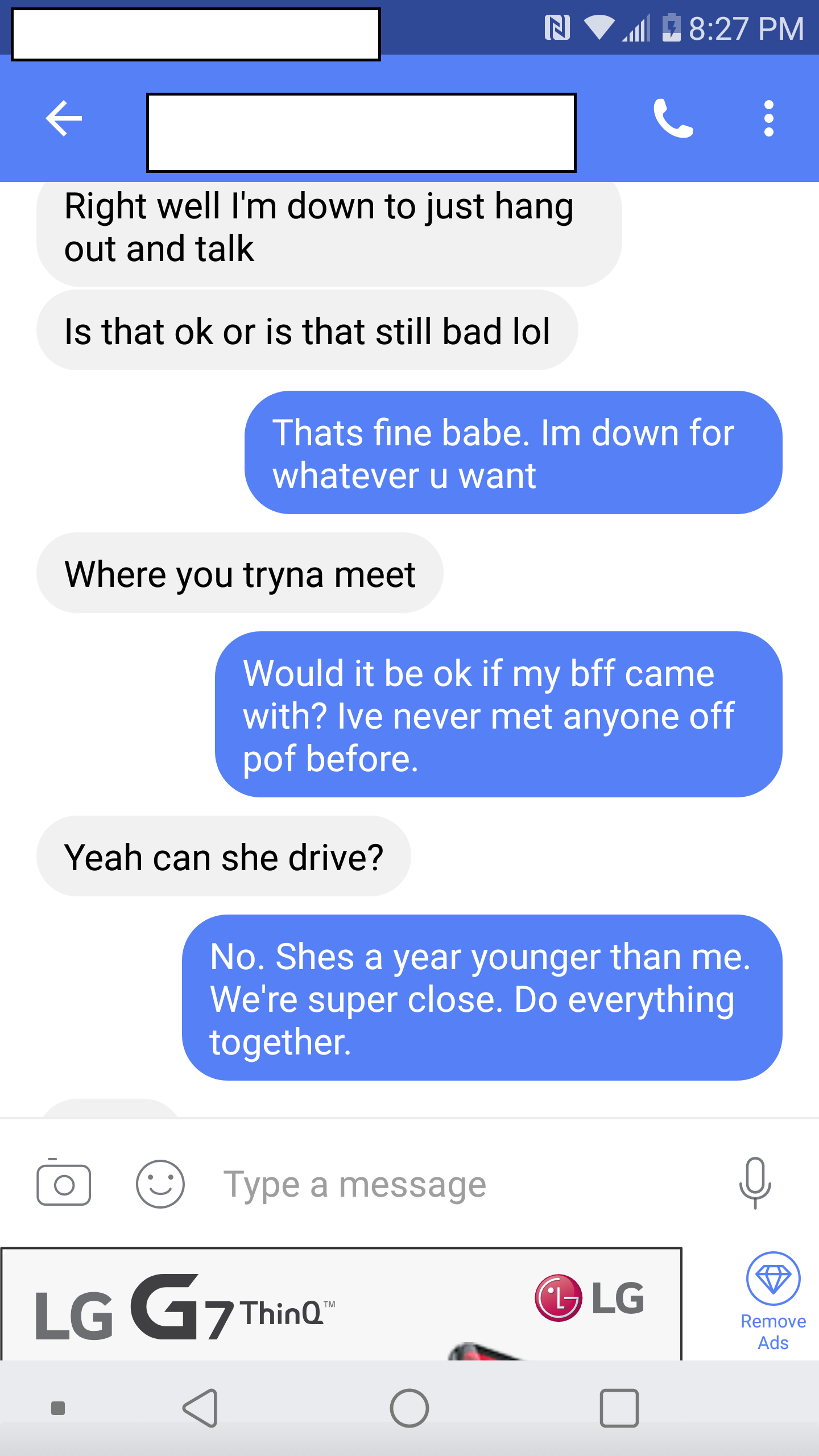Attach a photo with the camera icon
Screen dimensions: 819x1456
point(64,1184)
